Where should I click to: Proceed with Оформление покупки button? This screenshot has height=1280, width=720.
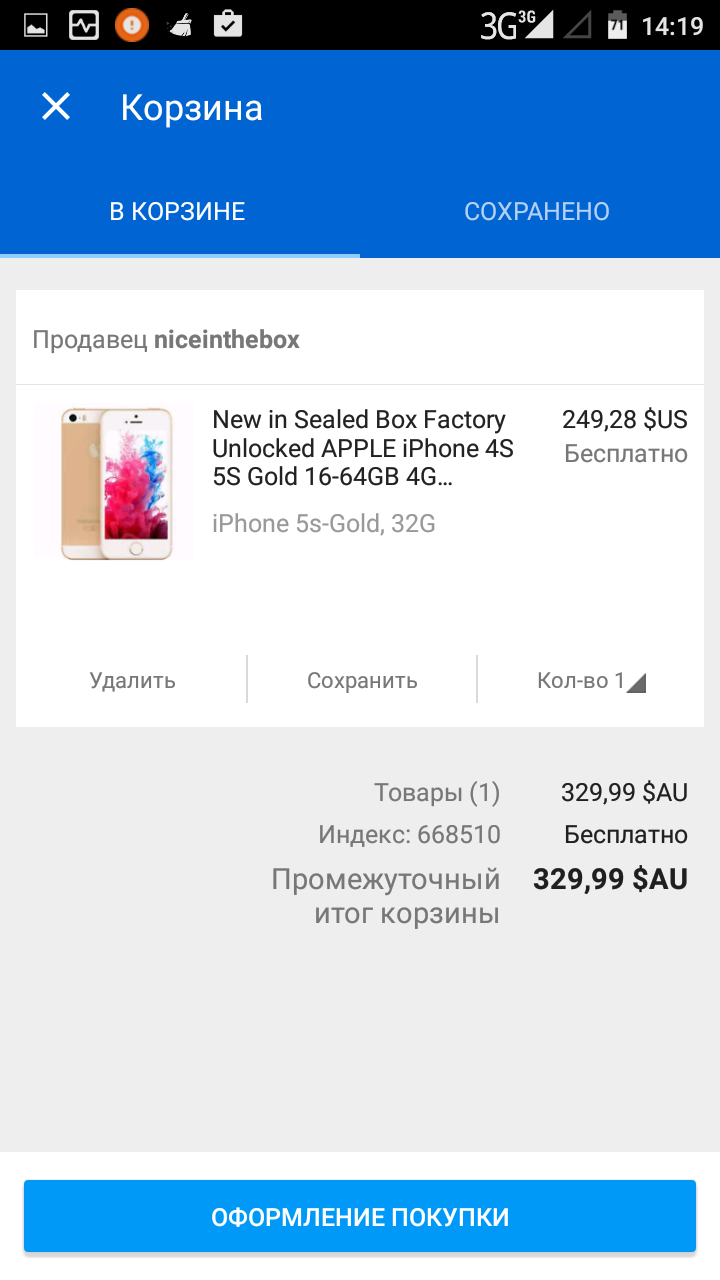pyautogui.click(x=360, y=1216)
